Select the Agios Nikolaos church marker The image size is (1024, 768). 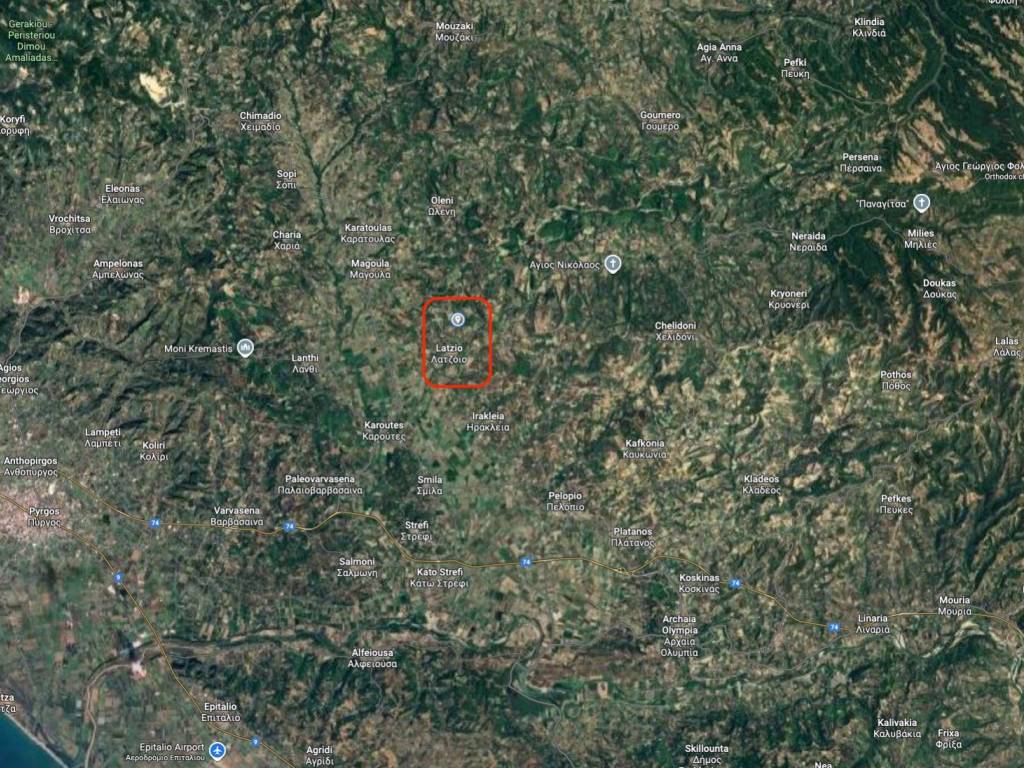tap(612, 264)
